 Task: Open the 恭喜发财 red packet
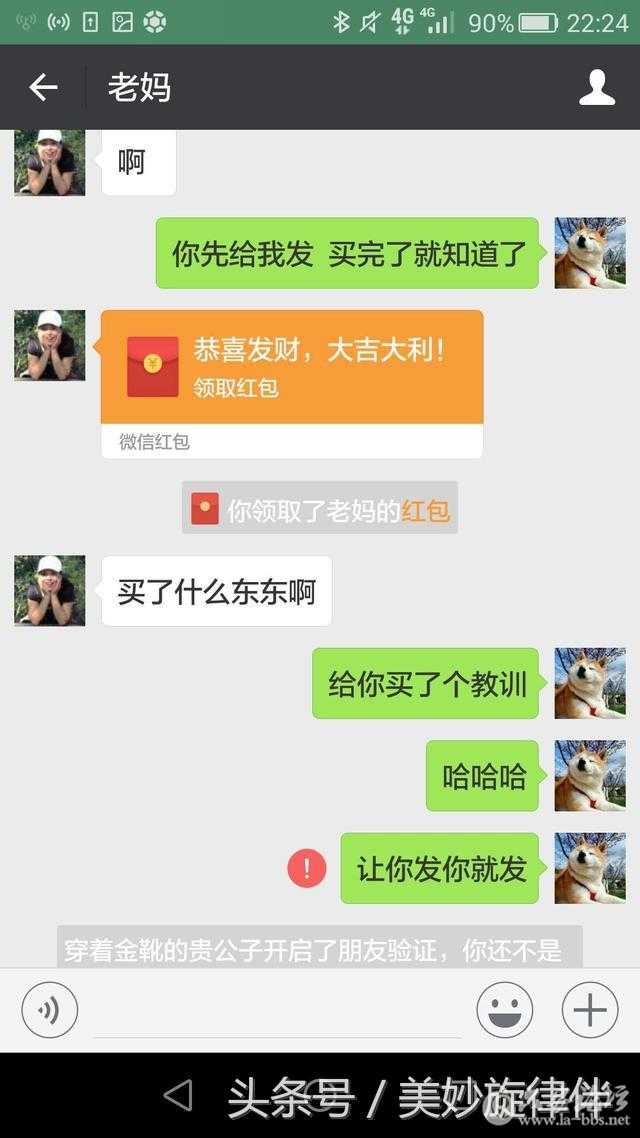coord(292,368)
